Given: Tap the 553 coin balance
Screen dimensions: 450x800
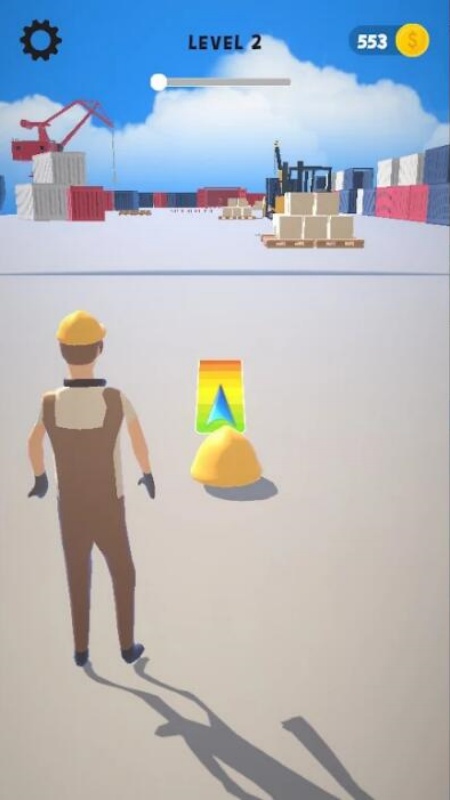Looking at the screenshot, I should (x=389, y=41).
